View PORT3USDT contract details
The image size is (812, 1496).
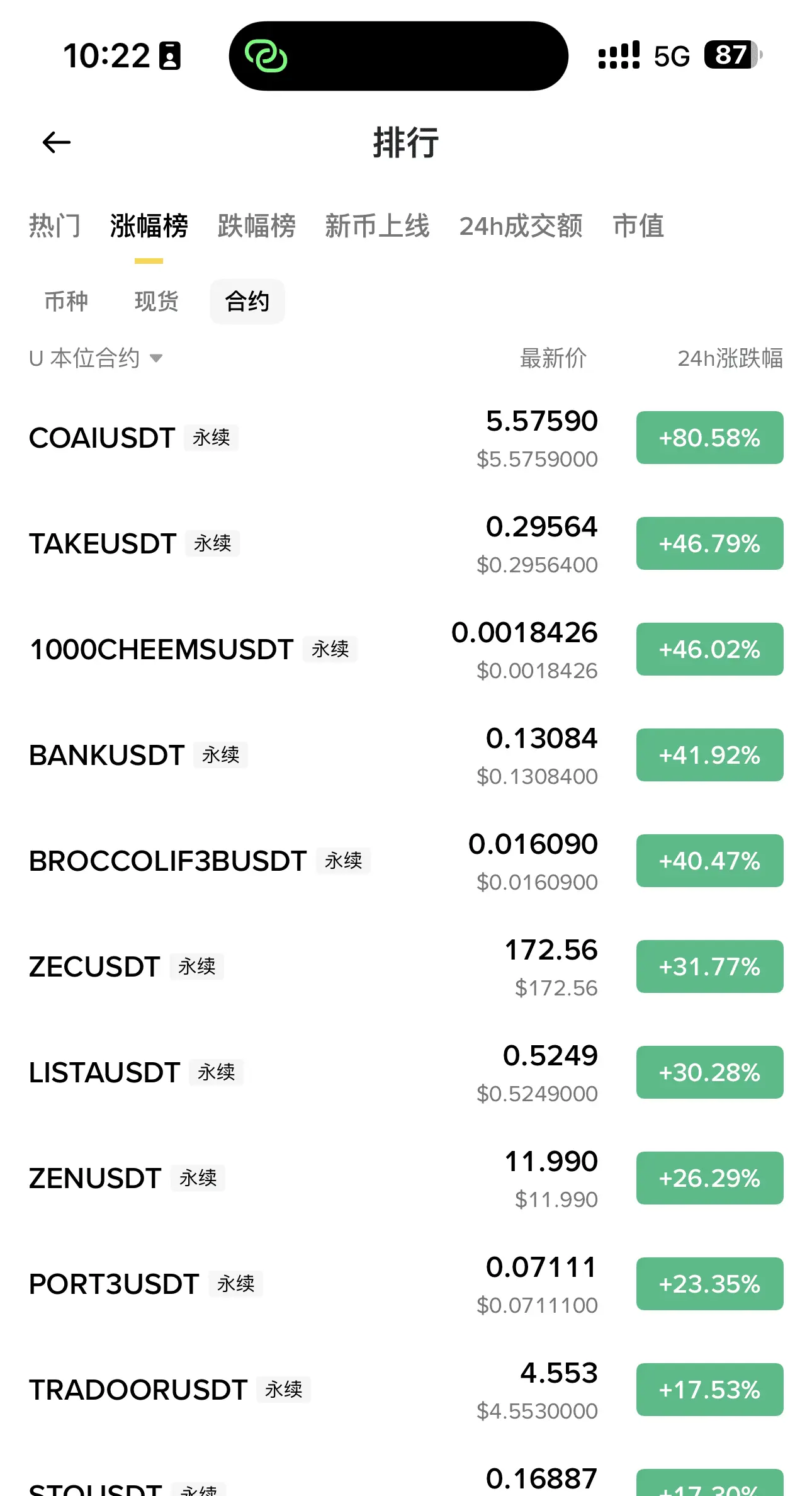click(406, 1284)
